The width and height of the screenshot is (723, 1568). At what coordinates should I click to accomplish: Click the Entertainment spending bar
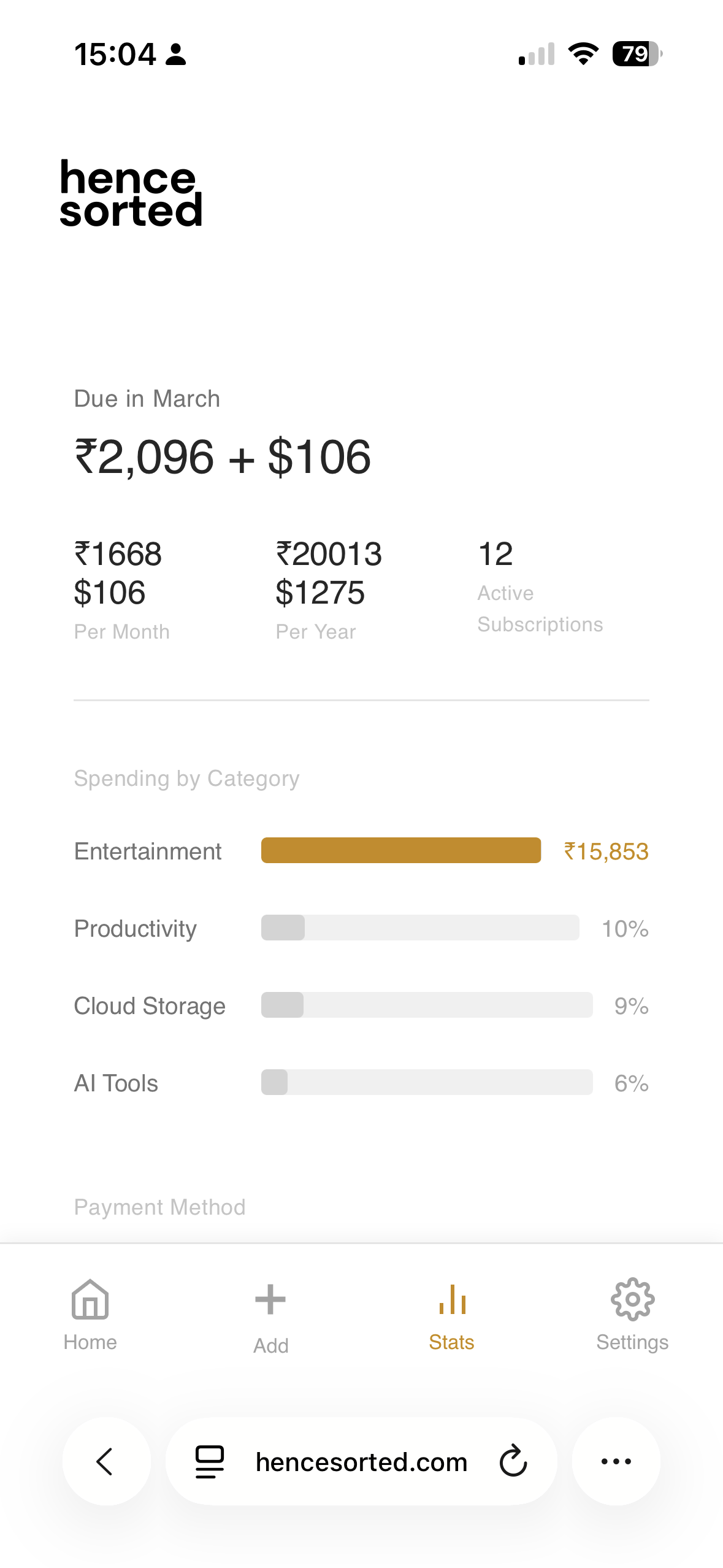coord(400,851)
